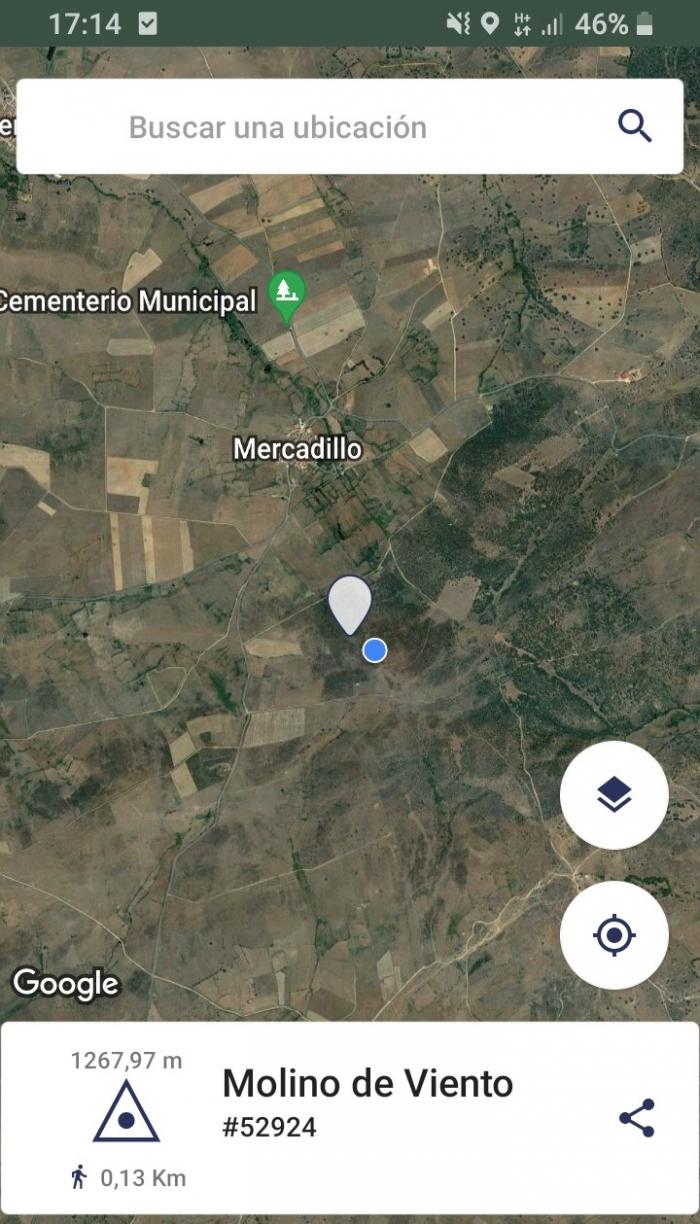Share the Molino de Viento point

tap(637, 1118)
